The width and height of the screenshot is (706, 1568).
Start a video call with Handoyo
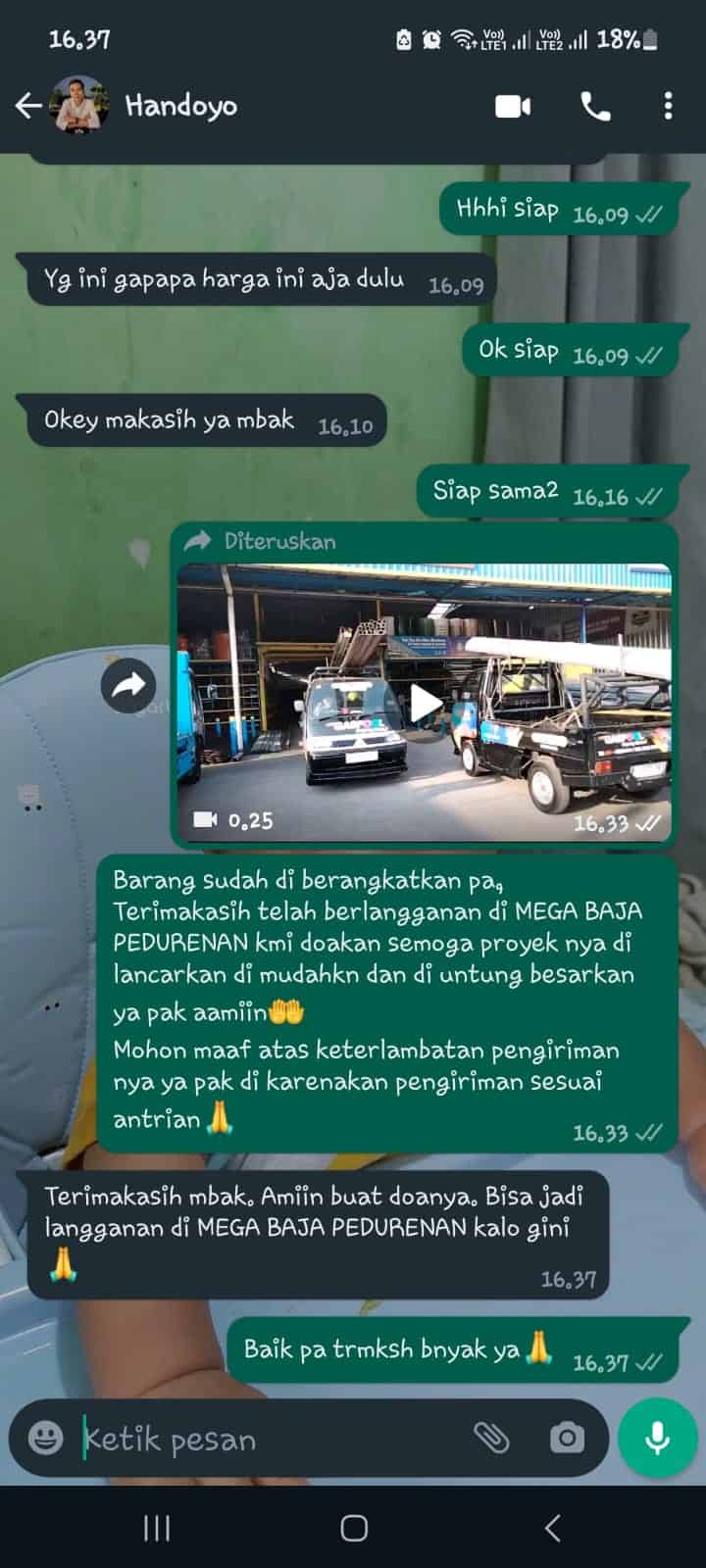(513, 106)
